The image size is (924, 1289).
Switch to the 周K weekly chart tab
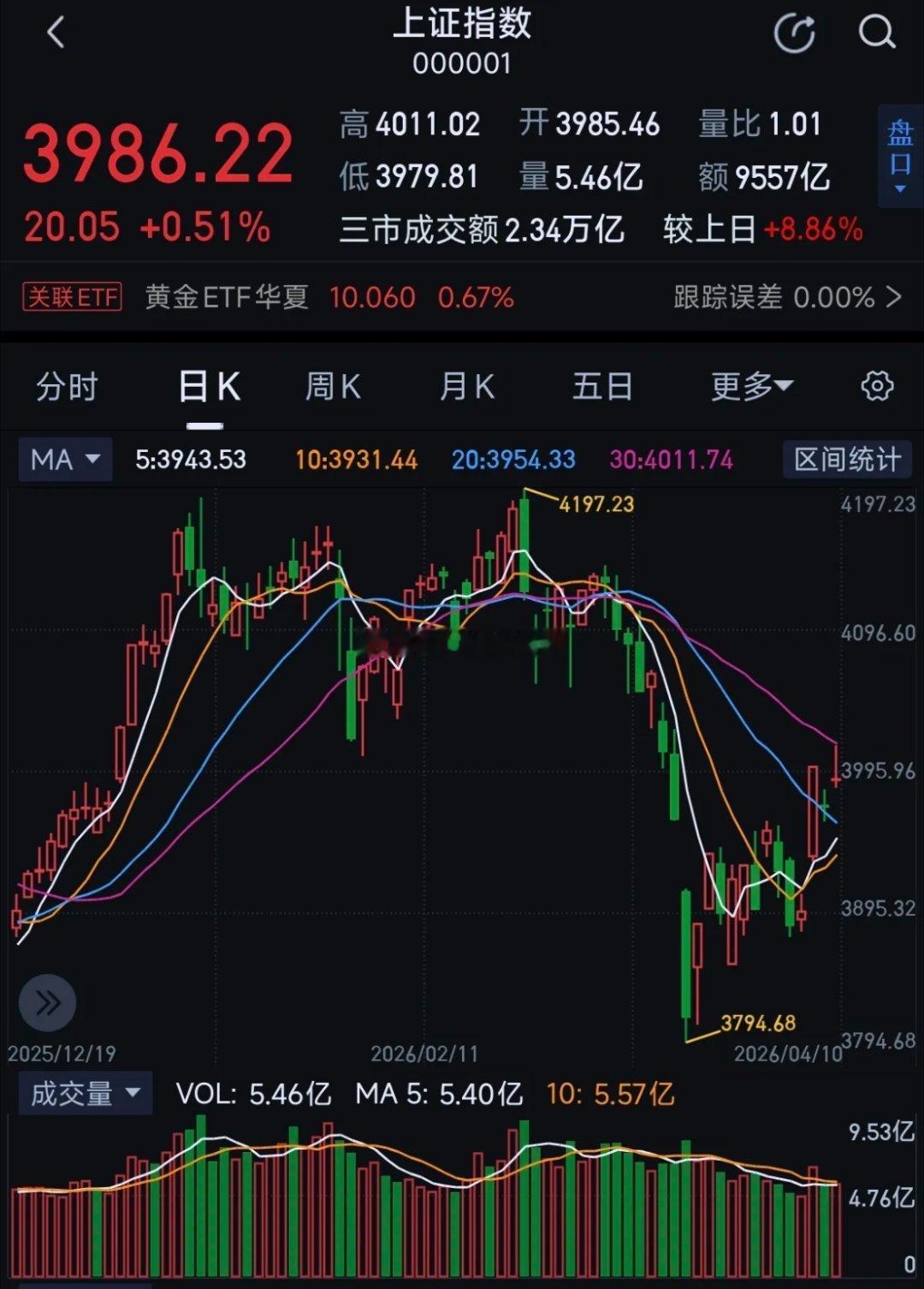(x=333, y=386)
